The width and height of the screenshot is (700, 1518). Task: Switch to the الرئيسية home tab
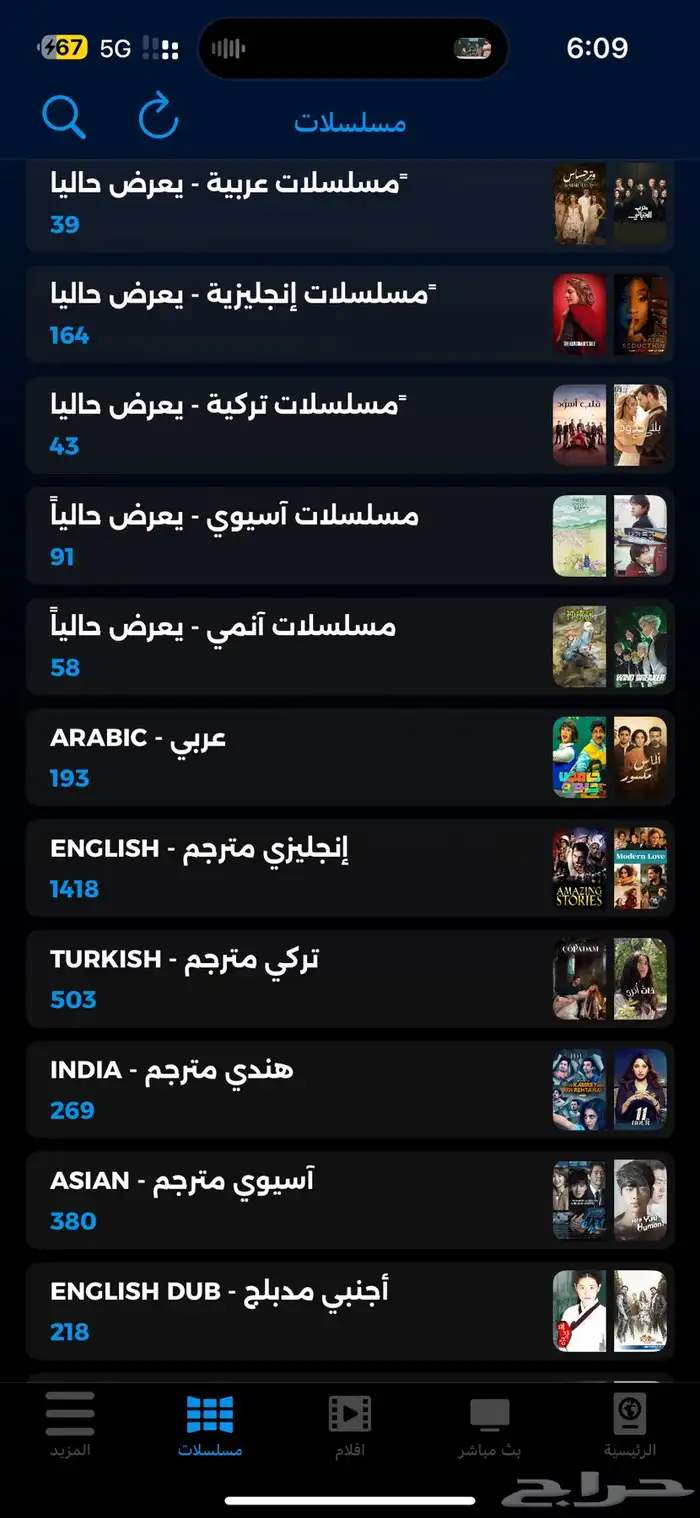(630, 1425)
